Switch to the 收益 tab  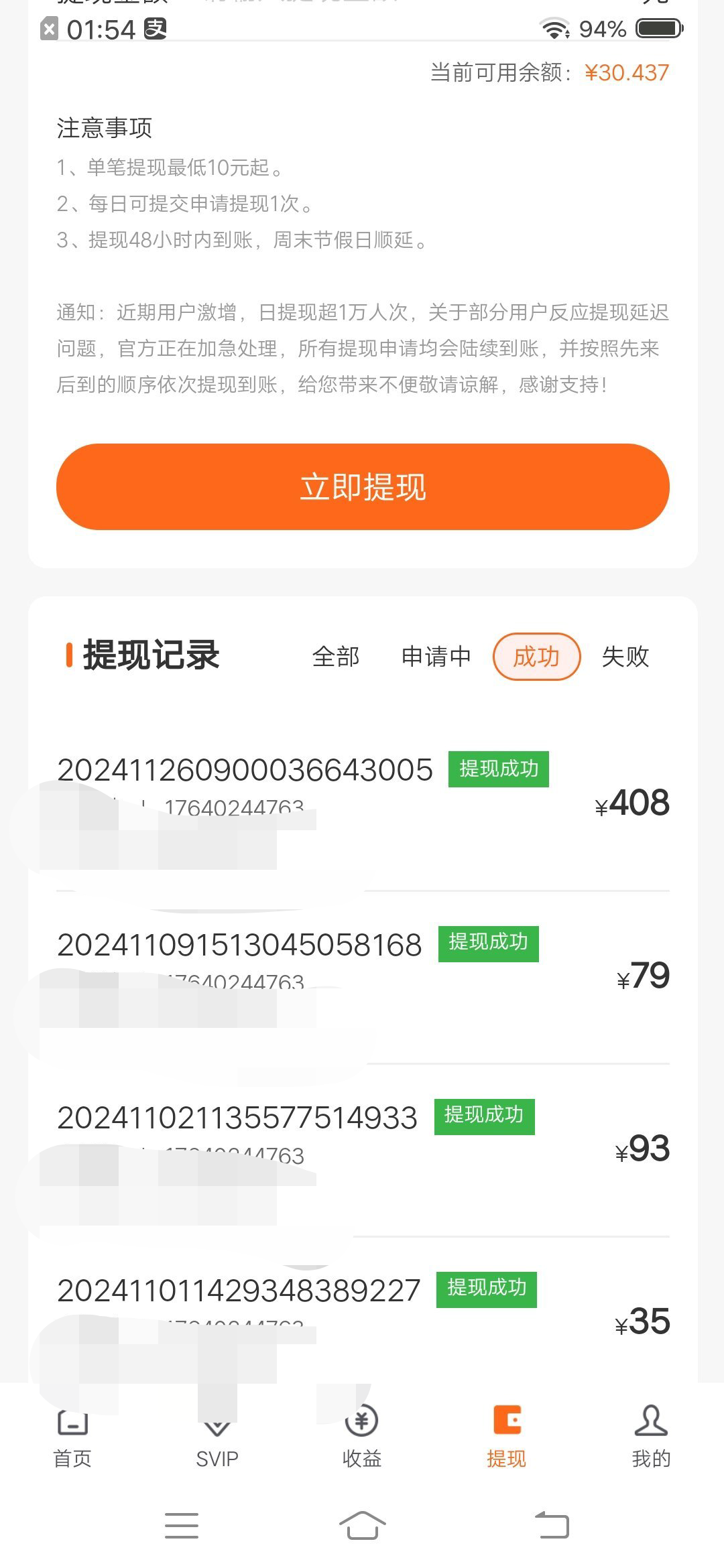362,1438
